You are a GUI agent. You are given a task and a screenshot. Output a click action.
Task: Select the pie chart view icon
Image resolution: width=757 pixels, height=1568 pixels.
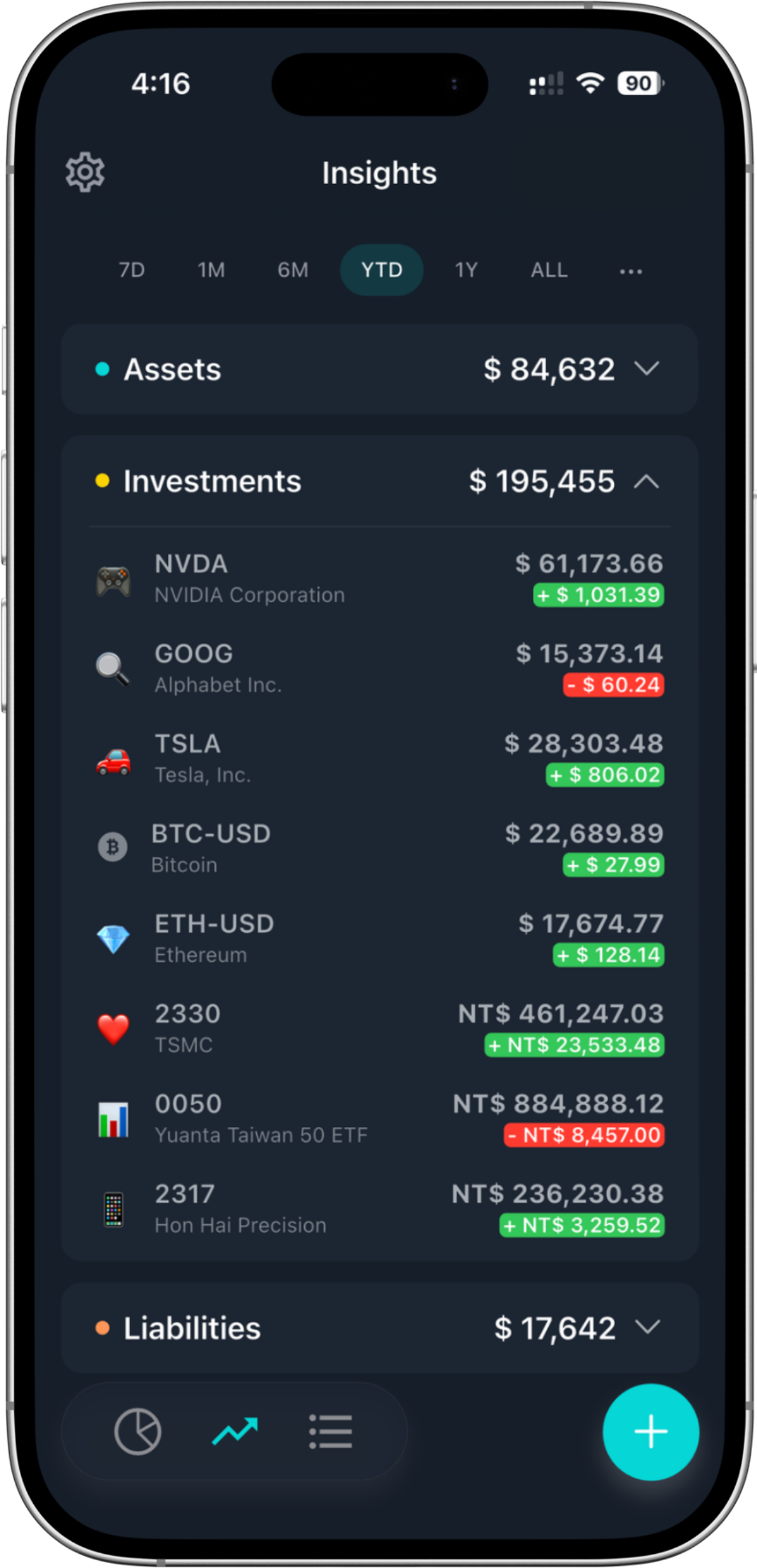tap(139, 1431)
